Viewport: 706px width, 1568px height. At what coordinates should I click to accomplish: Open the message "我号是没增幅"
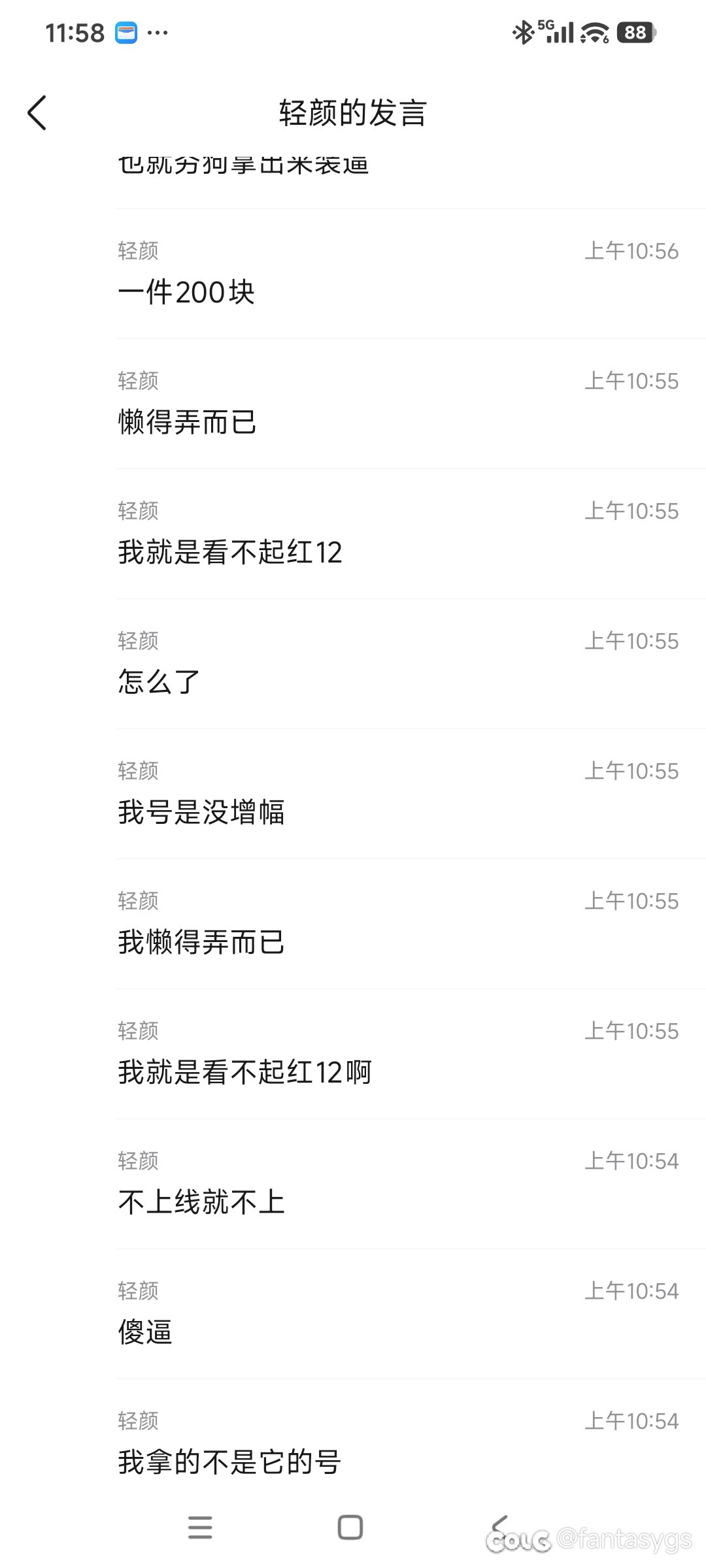point(201,812)
